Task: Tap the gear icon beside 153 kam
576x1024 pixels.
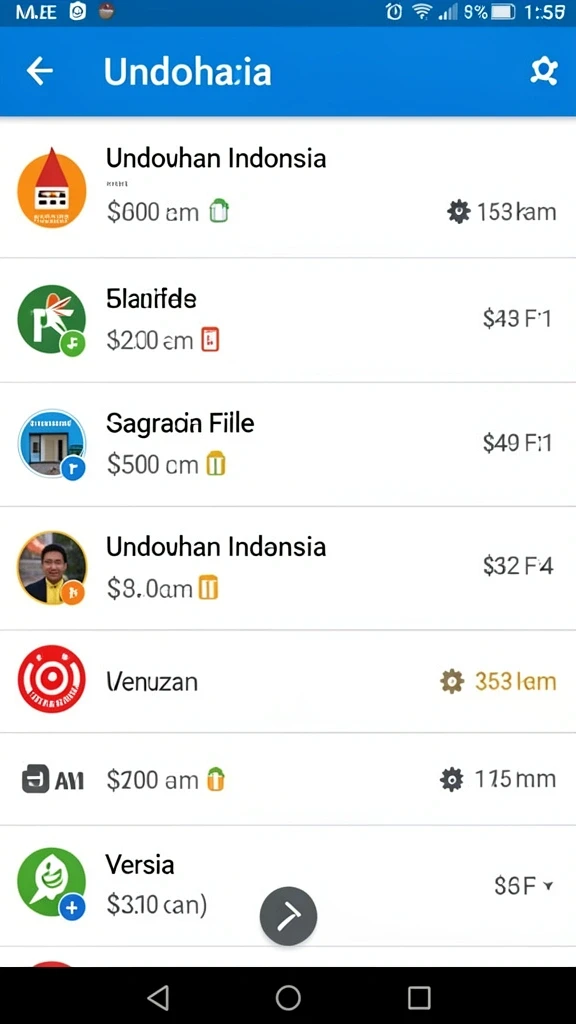Action: pyautogui.click(x=458, y=212)
